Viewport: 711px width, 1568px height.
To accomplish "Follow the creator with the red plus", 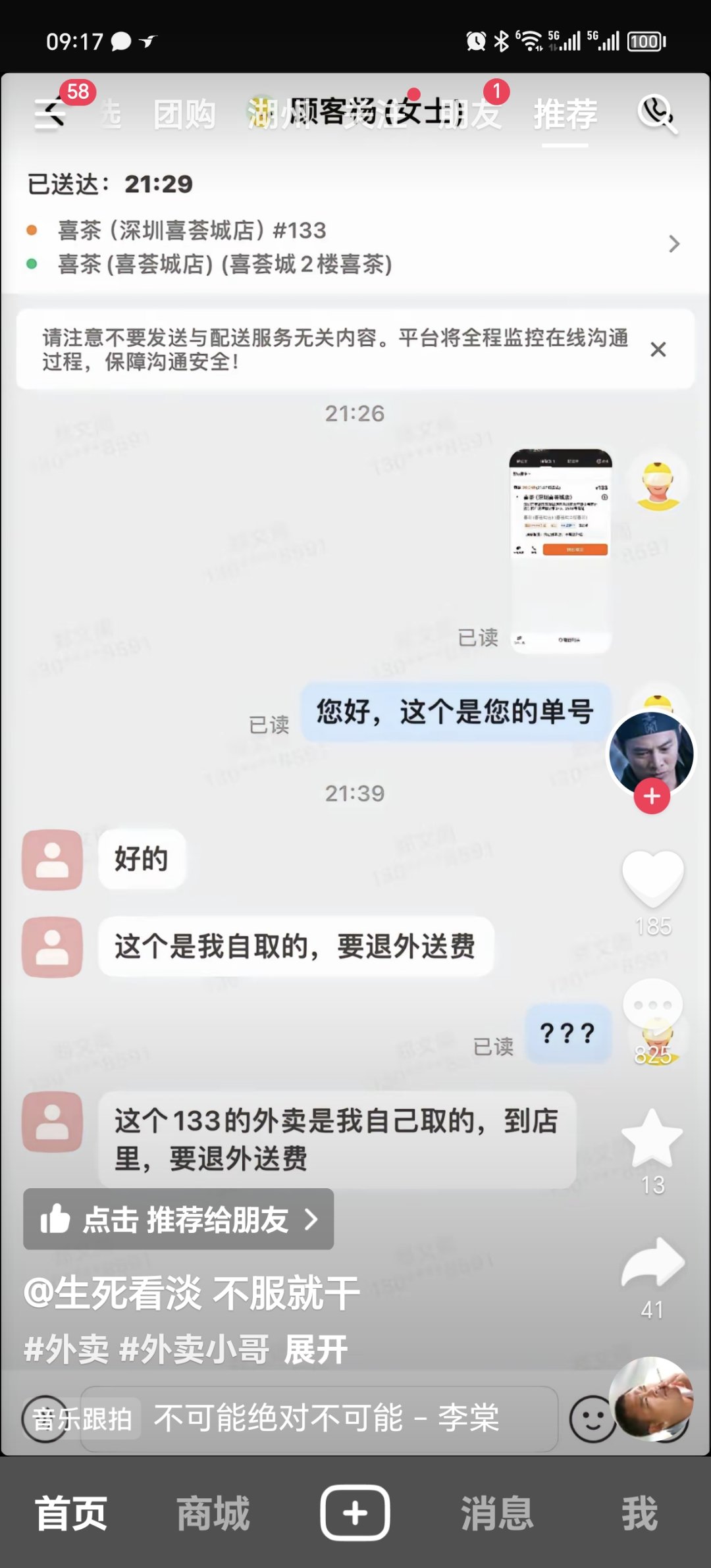I will (652, 797).
